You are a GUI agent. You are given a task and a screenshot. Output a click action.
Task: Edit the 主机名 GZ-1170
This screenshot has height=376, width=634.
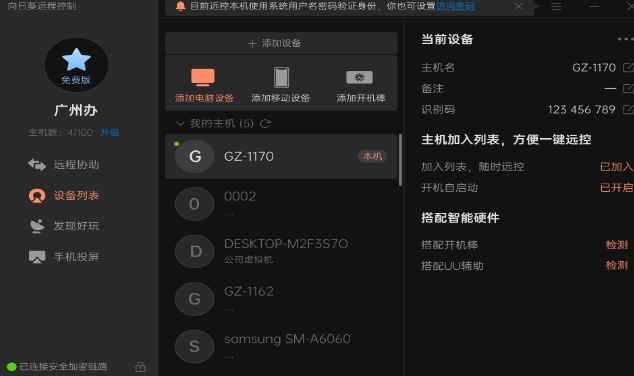pos(628,67)
